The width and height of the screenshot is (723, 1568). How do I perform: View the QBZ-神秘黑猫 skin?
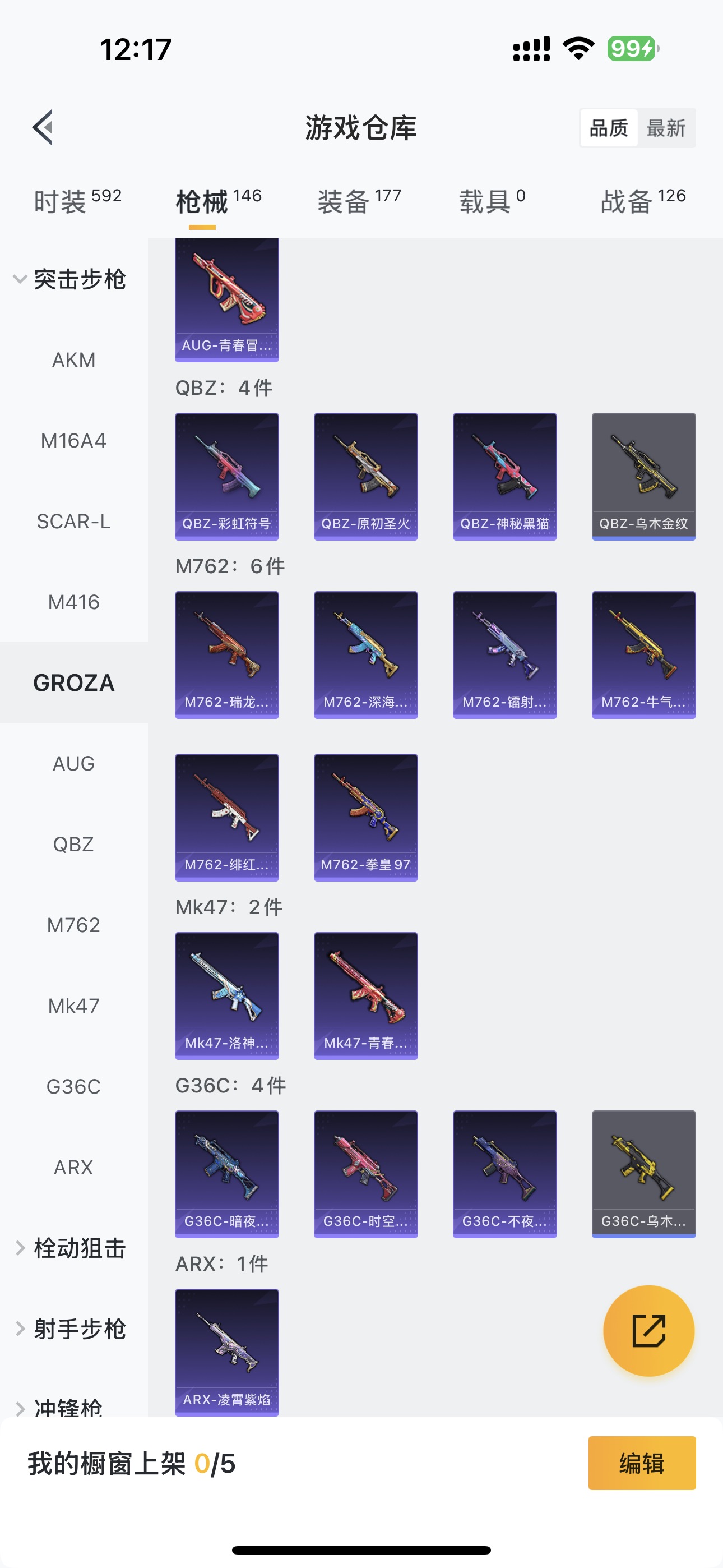tap(504, 476)
